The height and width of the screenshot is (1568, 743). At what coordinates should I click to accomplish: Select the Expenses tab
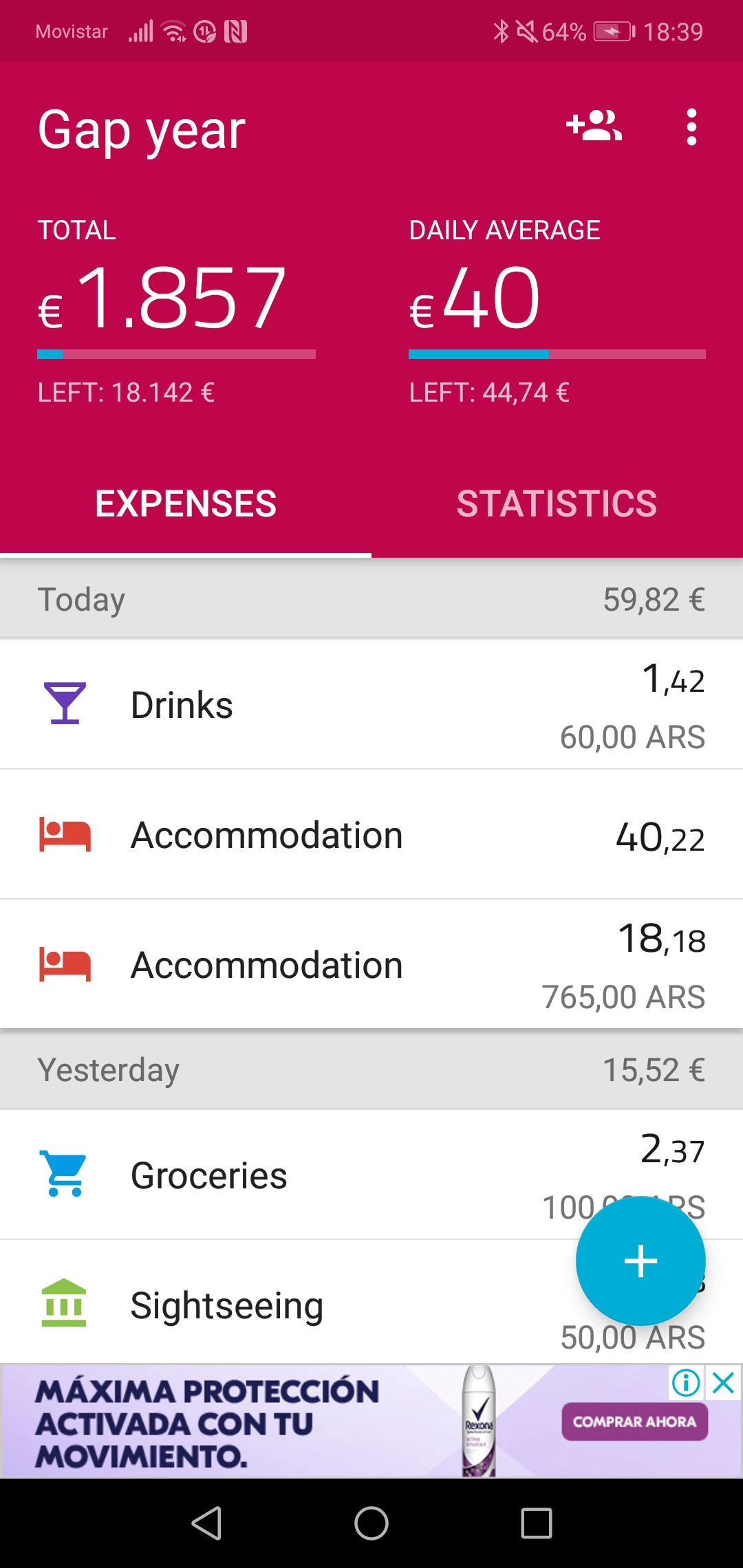tap(186, 503)
